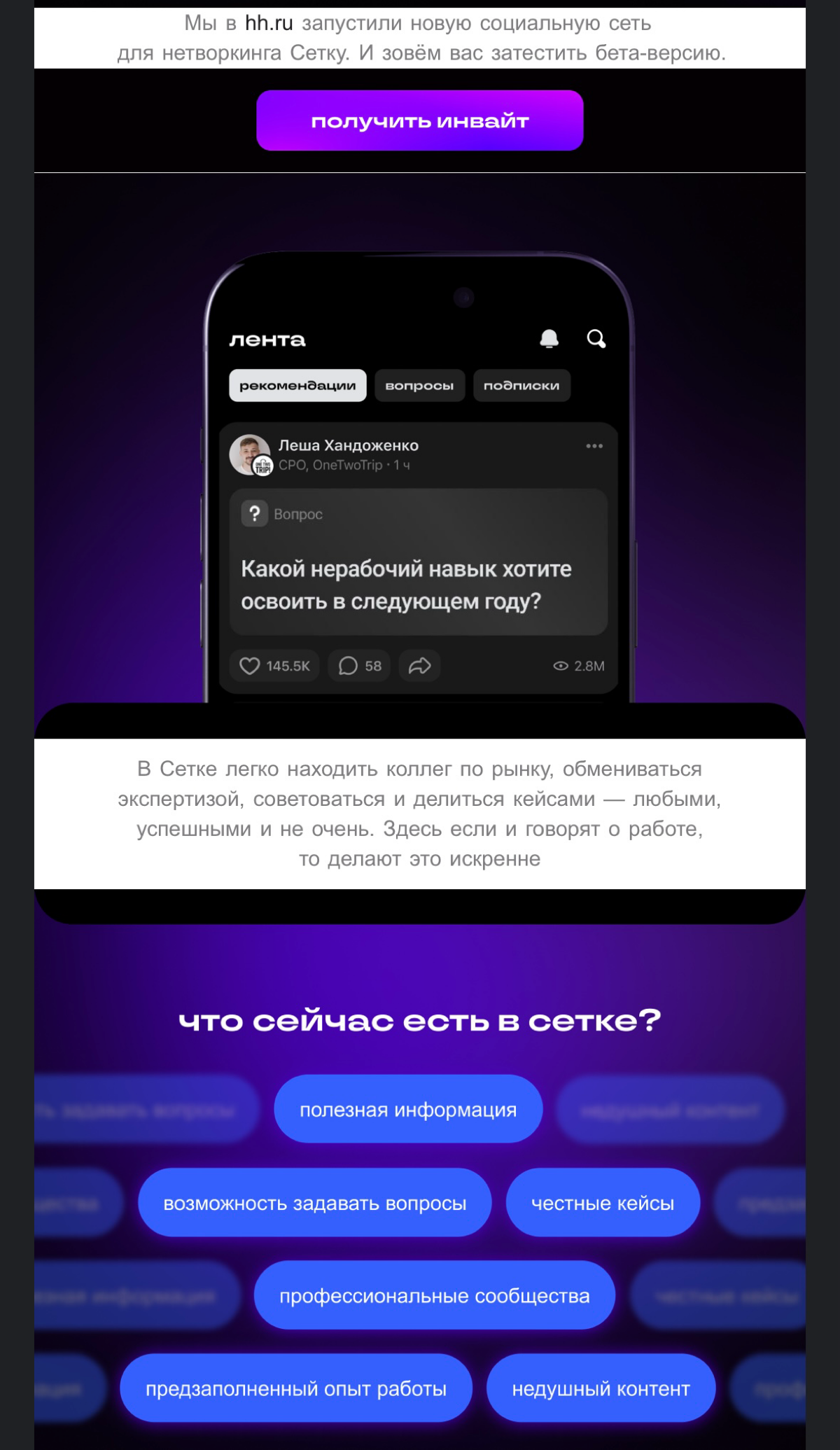
Task: Click the search magnifier icon
Action: point(597,340)
